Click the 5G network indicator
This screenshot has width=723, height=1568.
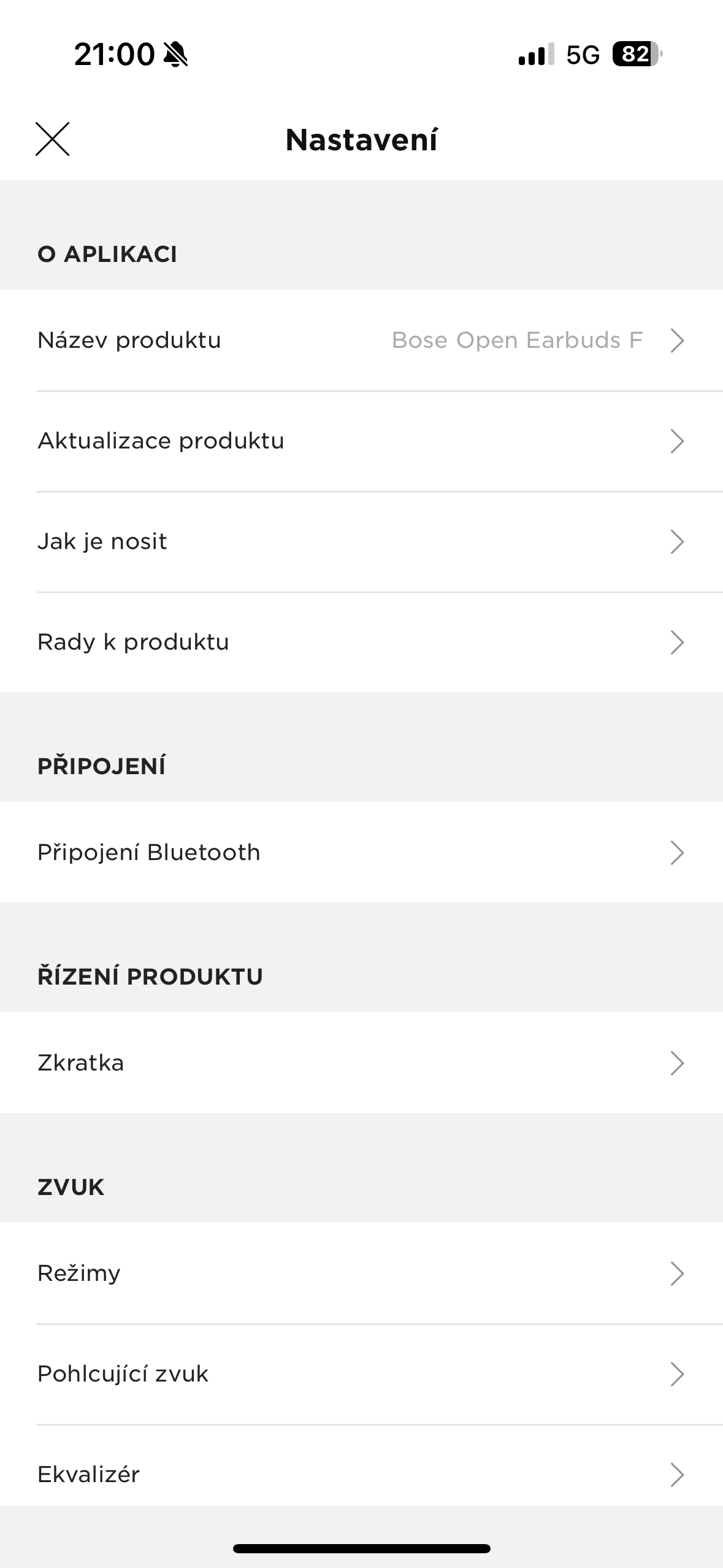point(583,55)
